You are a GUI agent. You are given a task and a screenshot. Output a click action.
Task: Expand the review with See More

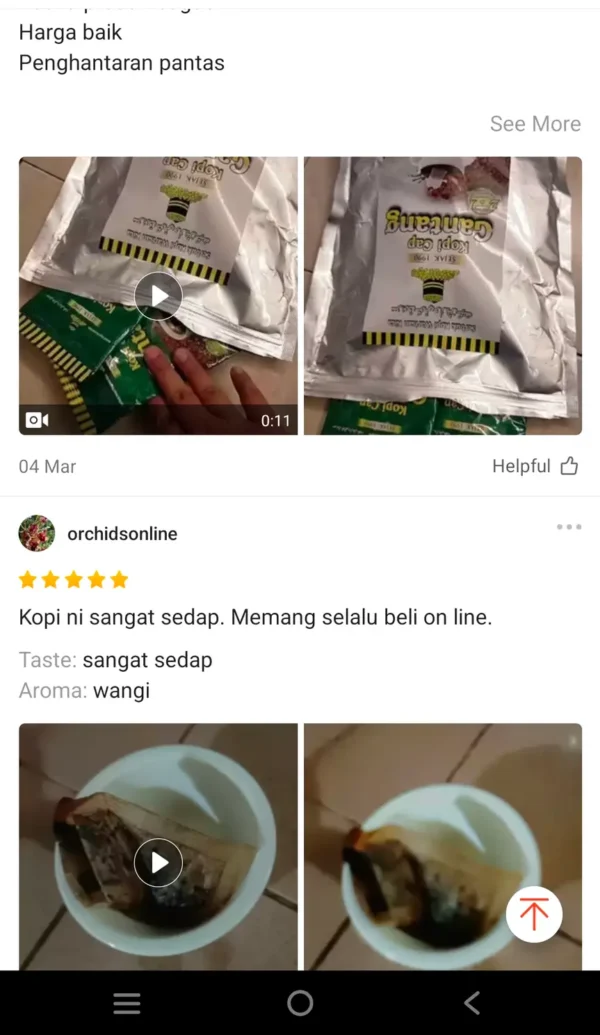click(x=535, y=124)
